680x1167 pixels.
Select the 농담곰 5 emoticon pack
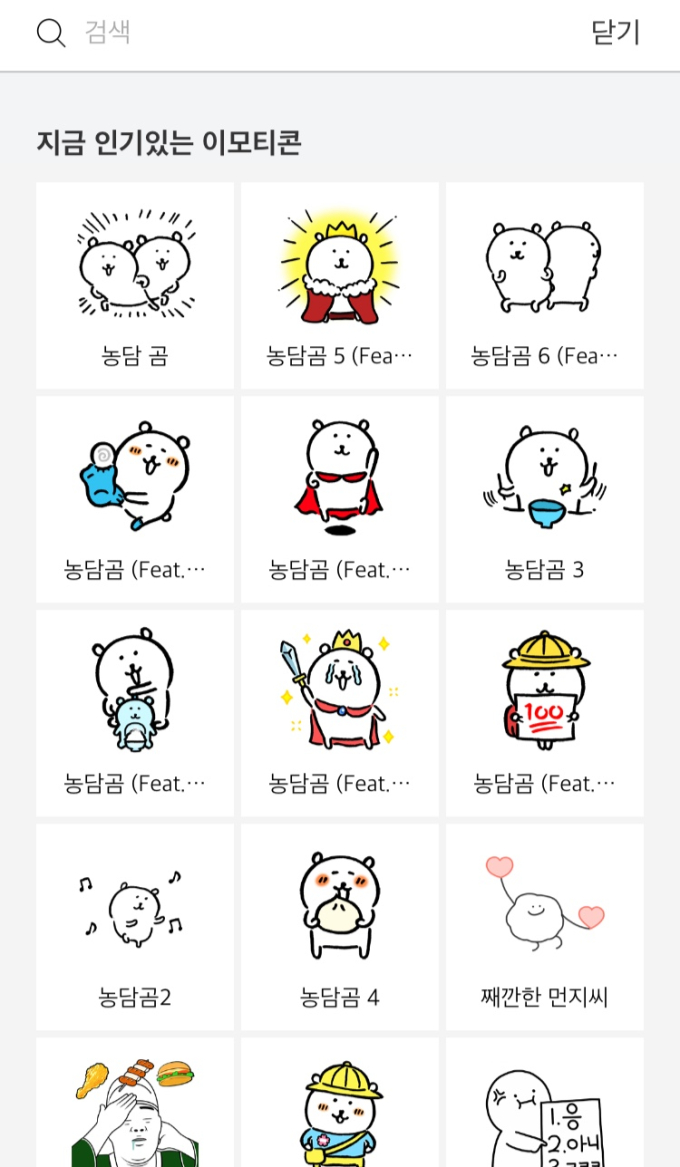coord(340,285)
